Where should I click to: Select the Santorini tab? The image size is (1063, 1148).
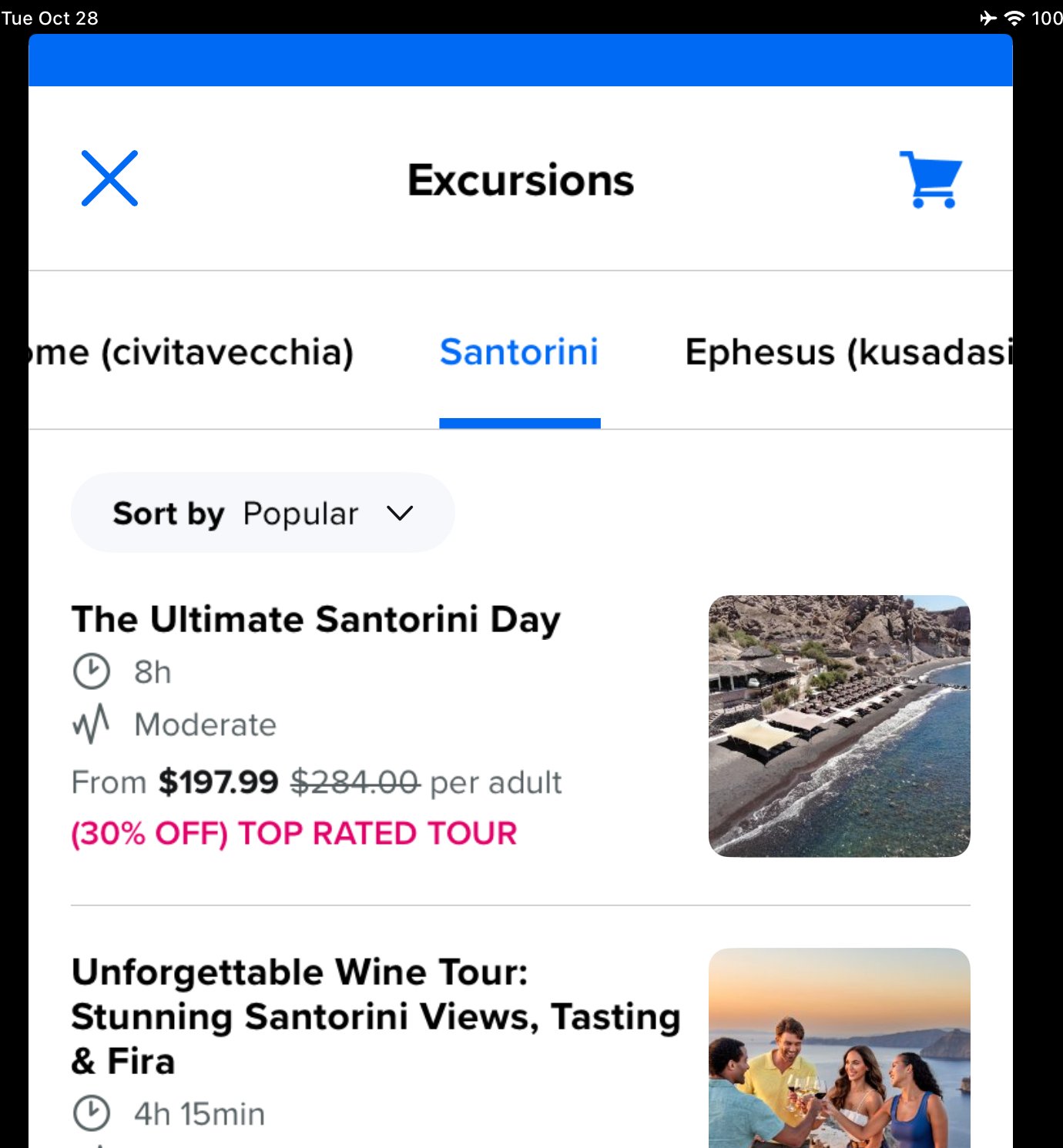[x=519, y=353]
